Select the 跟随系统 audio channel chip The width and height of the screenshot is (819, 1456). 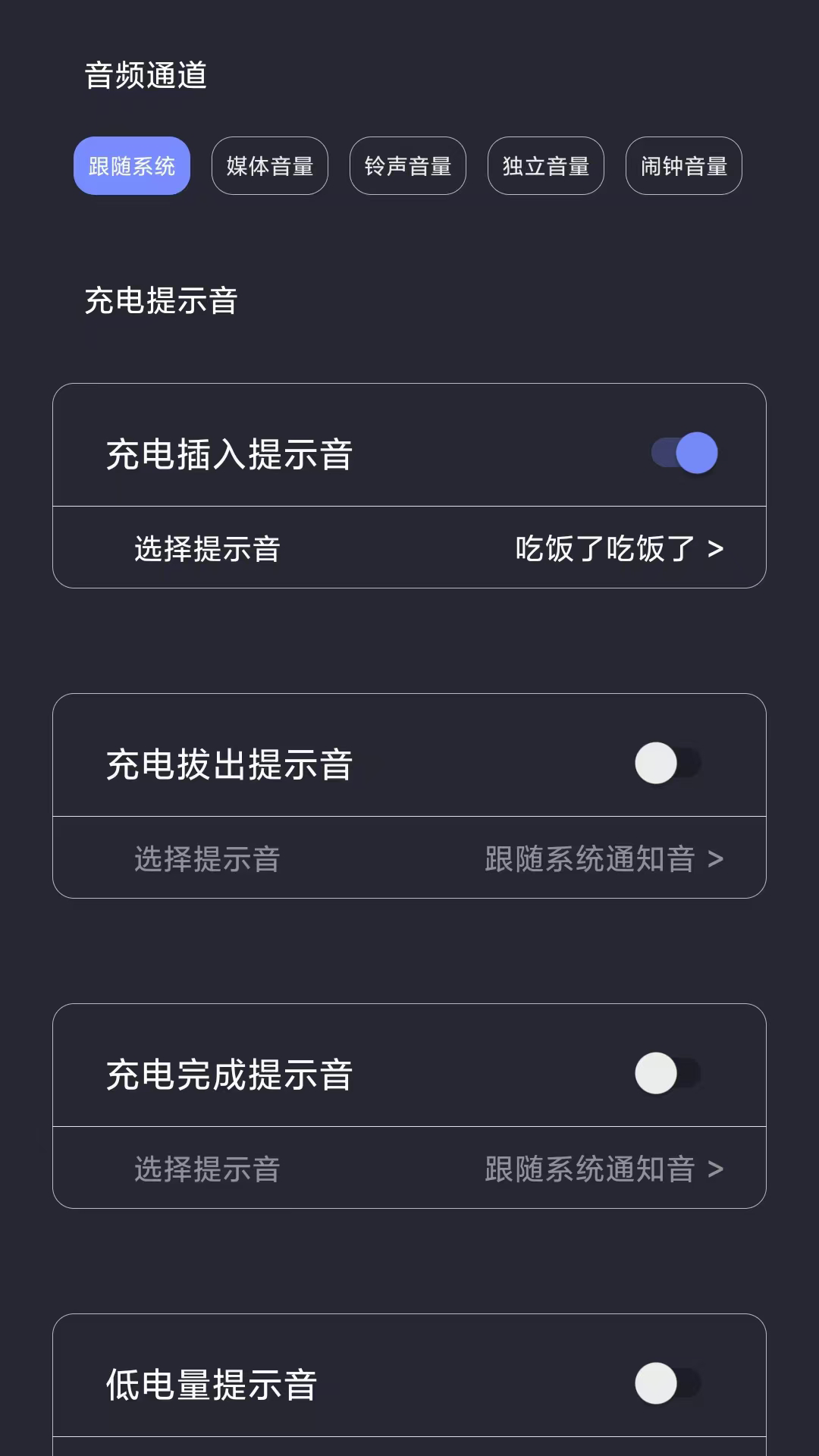[x=132, y=165]
